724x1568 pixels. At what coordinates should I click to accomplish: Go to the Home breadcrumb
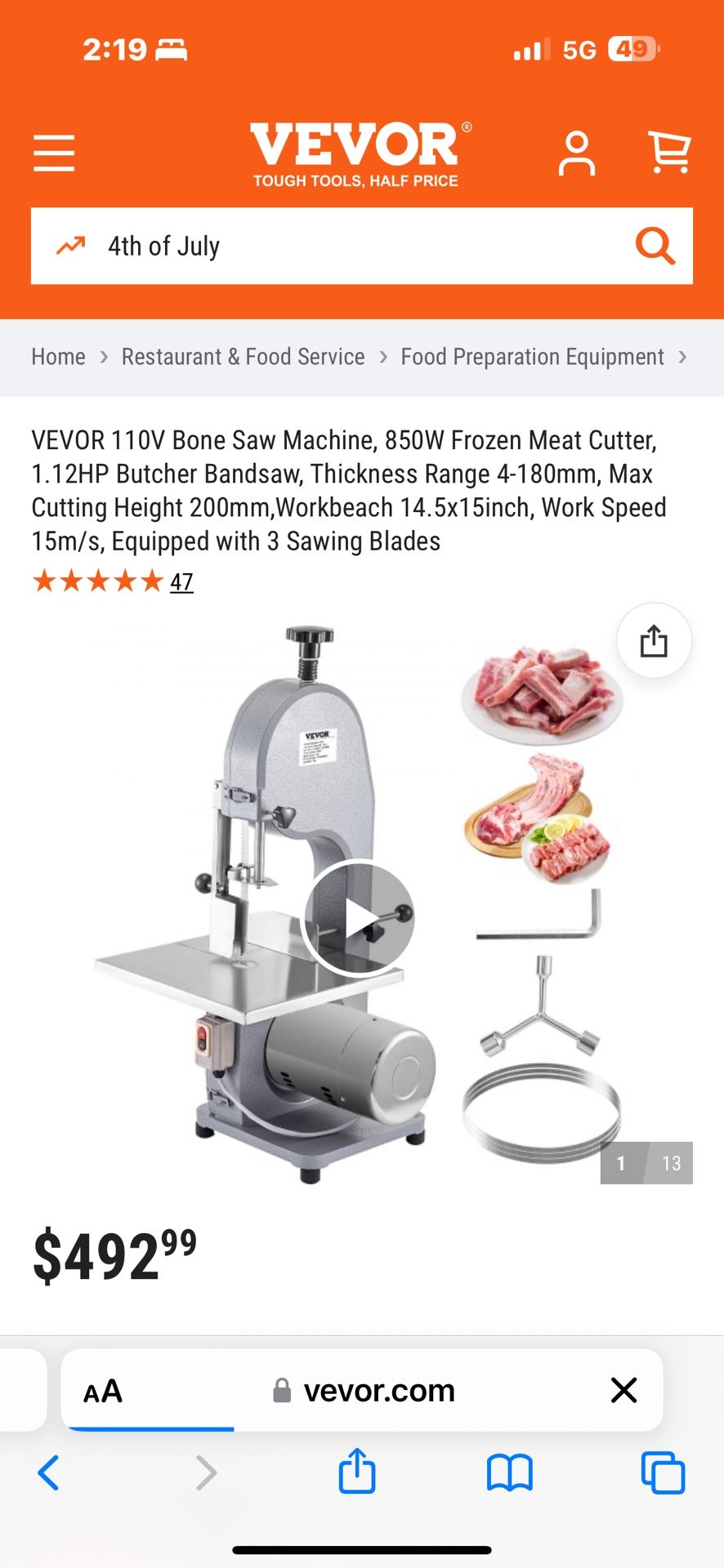[58, 357]
